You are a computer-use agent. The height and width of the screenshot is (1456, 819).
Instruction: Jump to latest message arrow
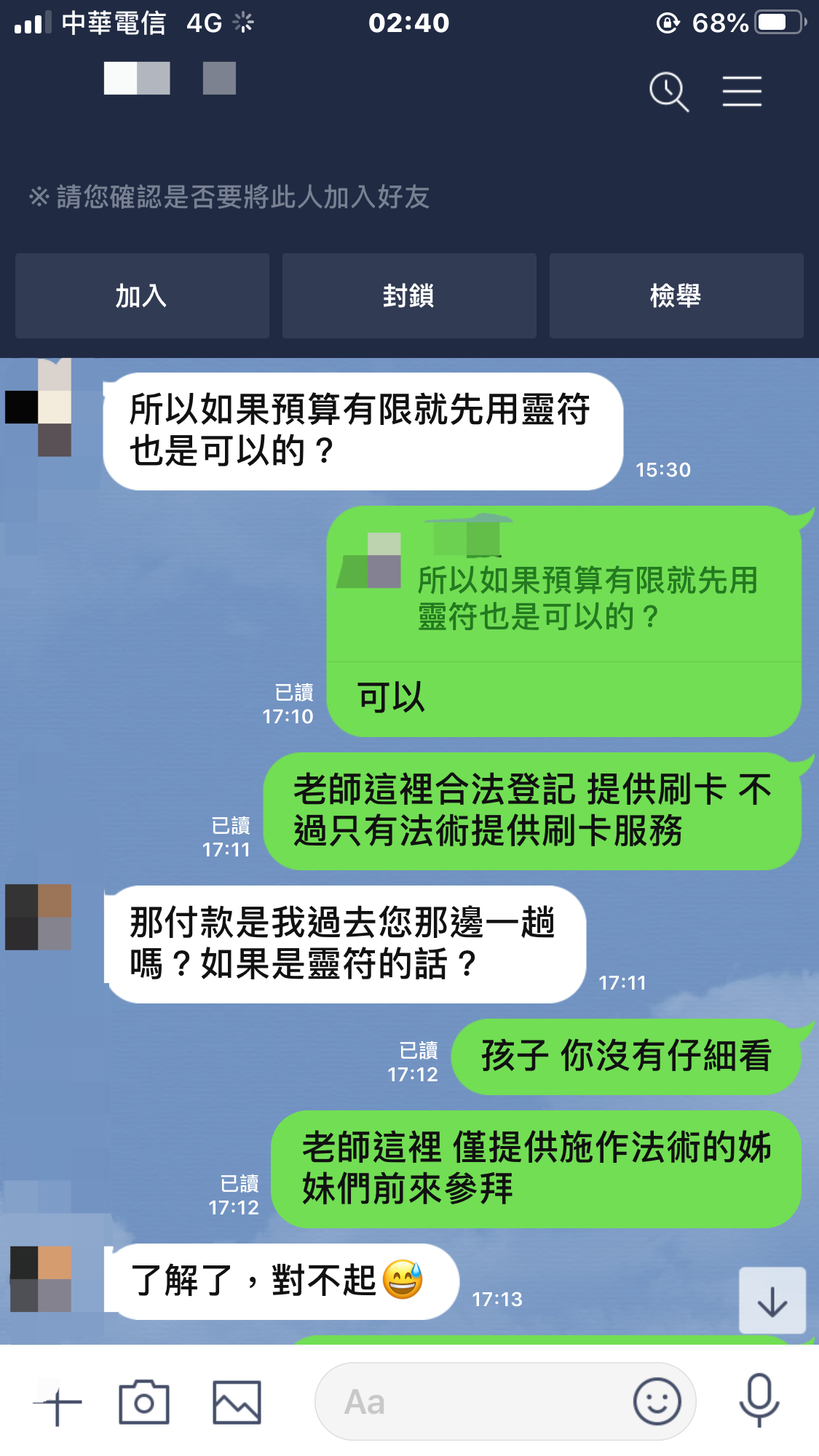coord(772,1301)
